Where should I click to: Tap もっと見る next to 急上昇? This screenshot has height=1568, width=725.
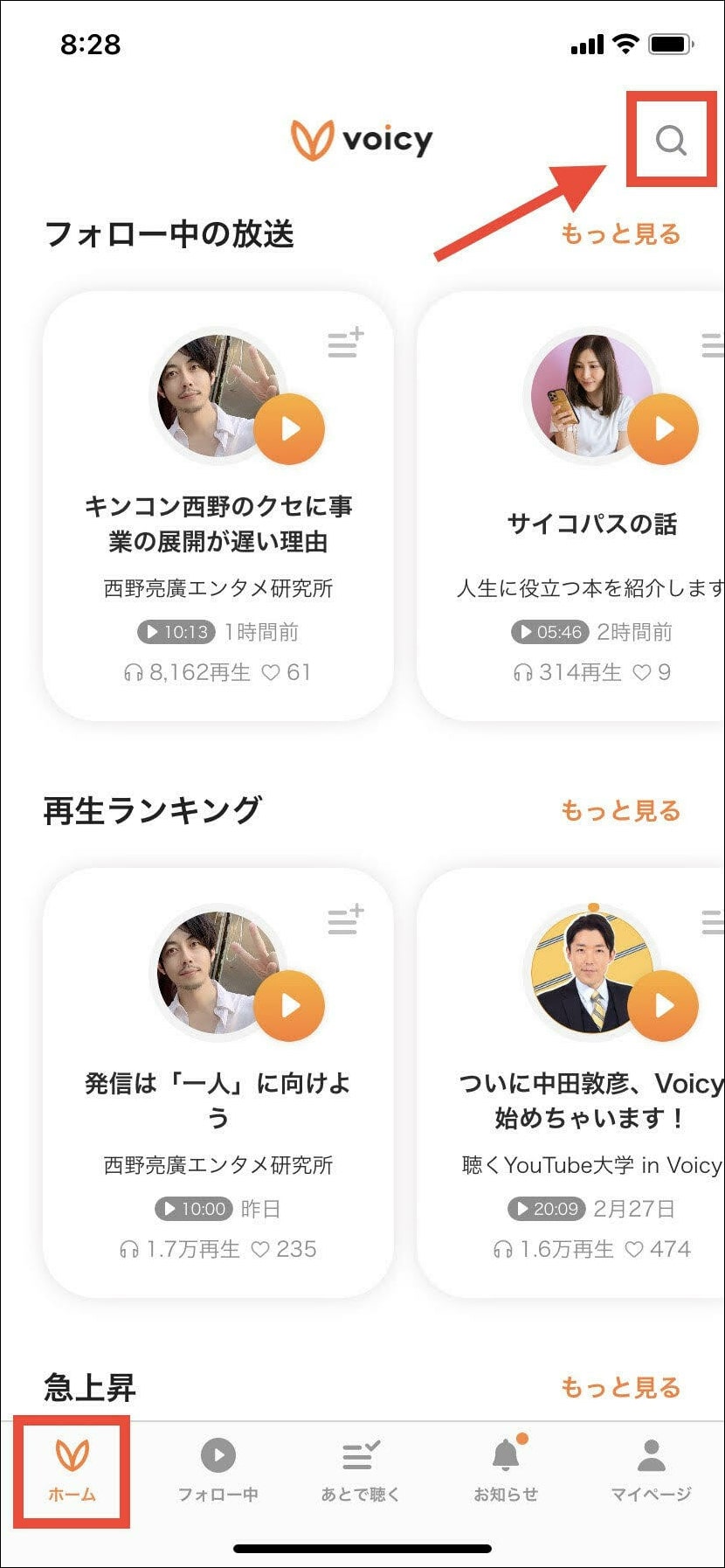click(620, 1387)
